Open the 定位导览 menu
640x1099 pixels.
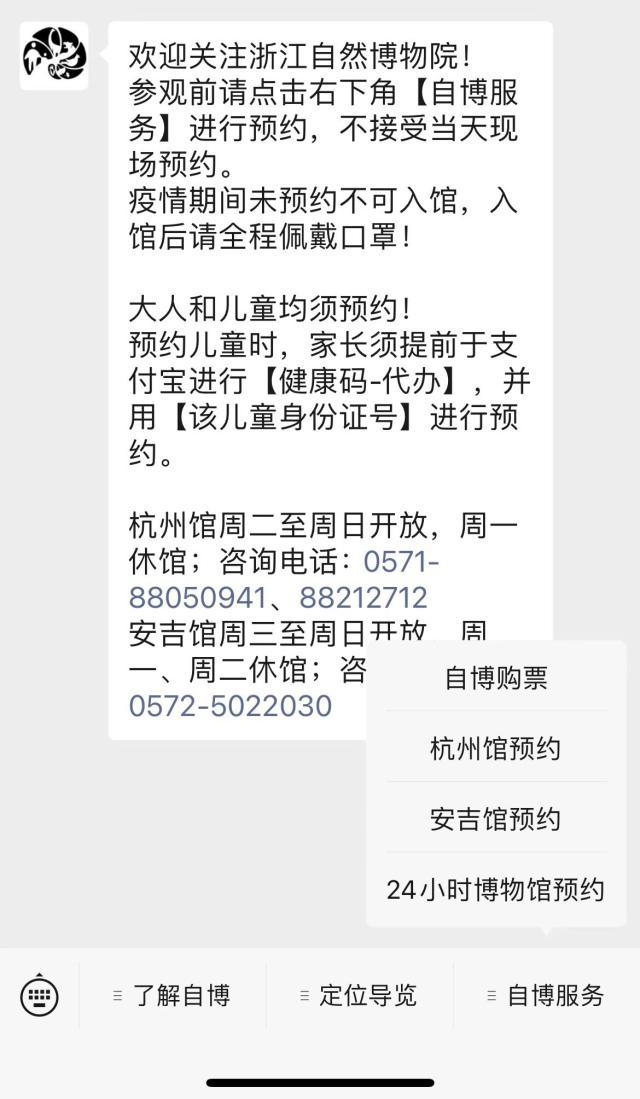point(359,996)
